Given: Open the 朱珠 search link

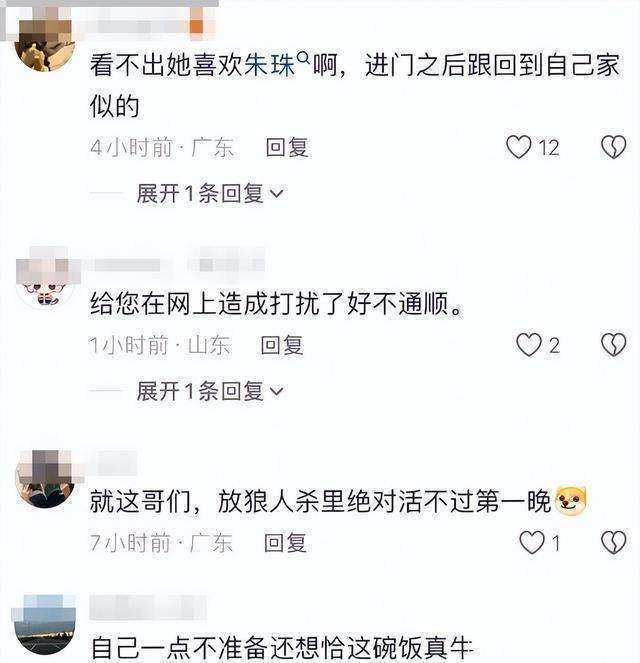Looking at the screenshot, I should click(271, 69).
